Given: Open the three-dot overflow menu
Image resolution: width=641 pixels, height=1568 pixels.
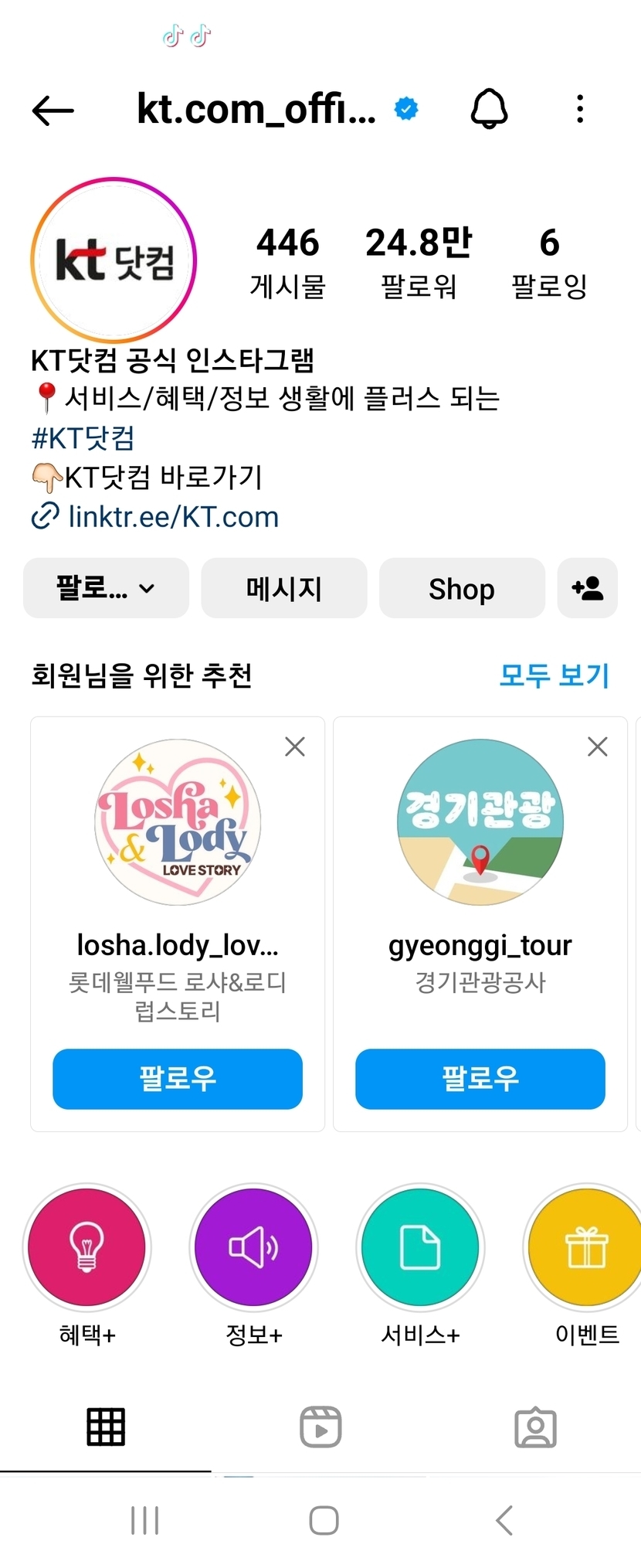Looking at the screenshot, I should click(x=580, y=109).
